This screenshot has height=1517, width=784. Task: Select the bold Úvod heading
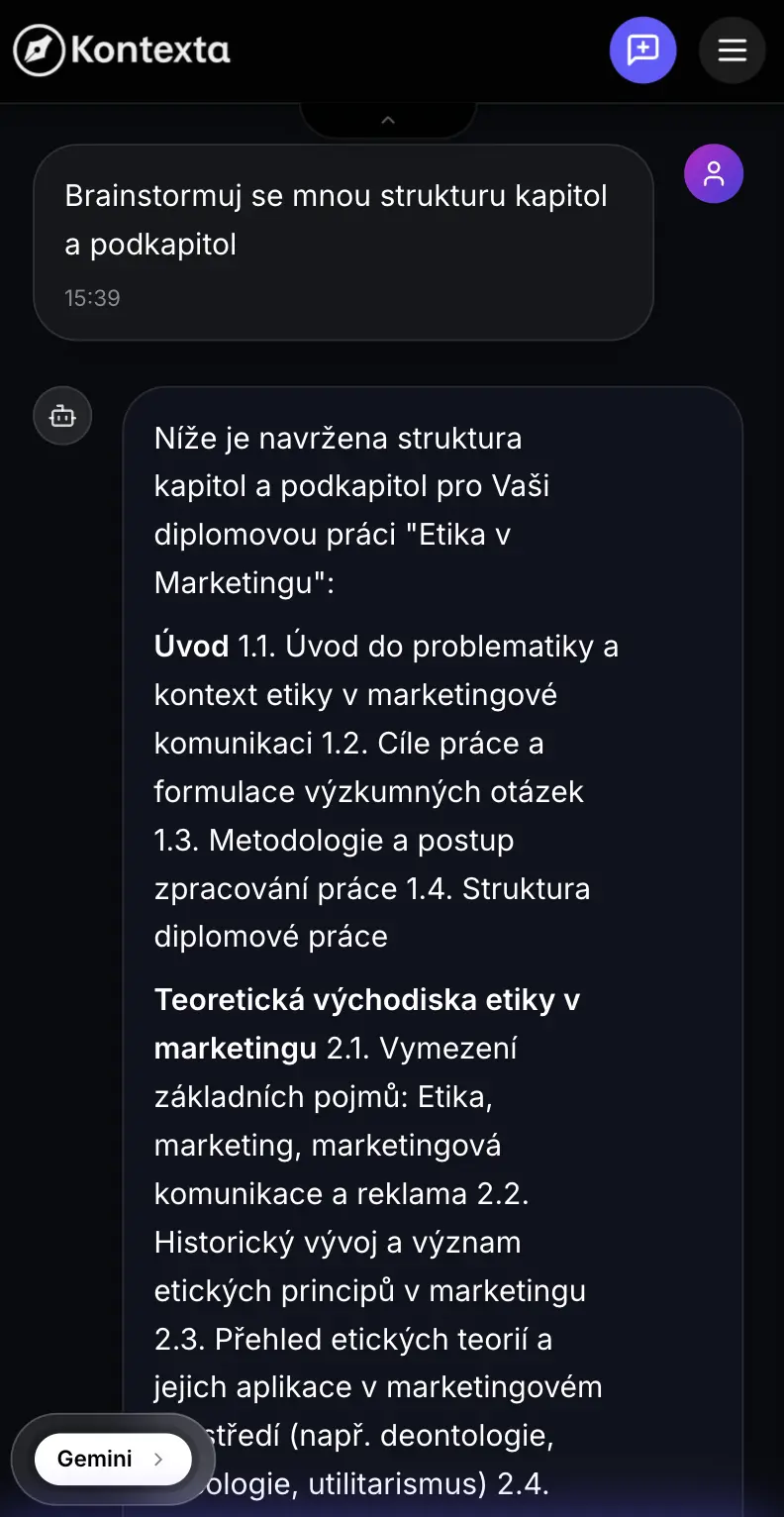[191, 646]
